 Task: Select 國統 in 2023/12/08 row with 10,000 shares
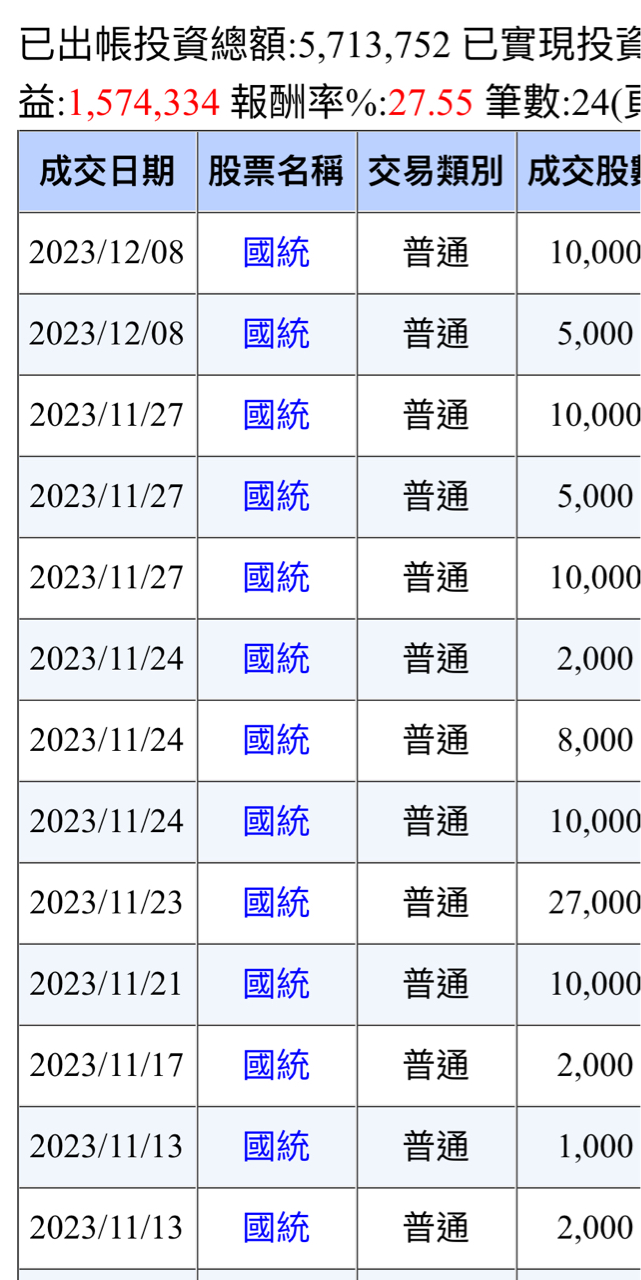tap(276, 253)
